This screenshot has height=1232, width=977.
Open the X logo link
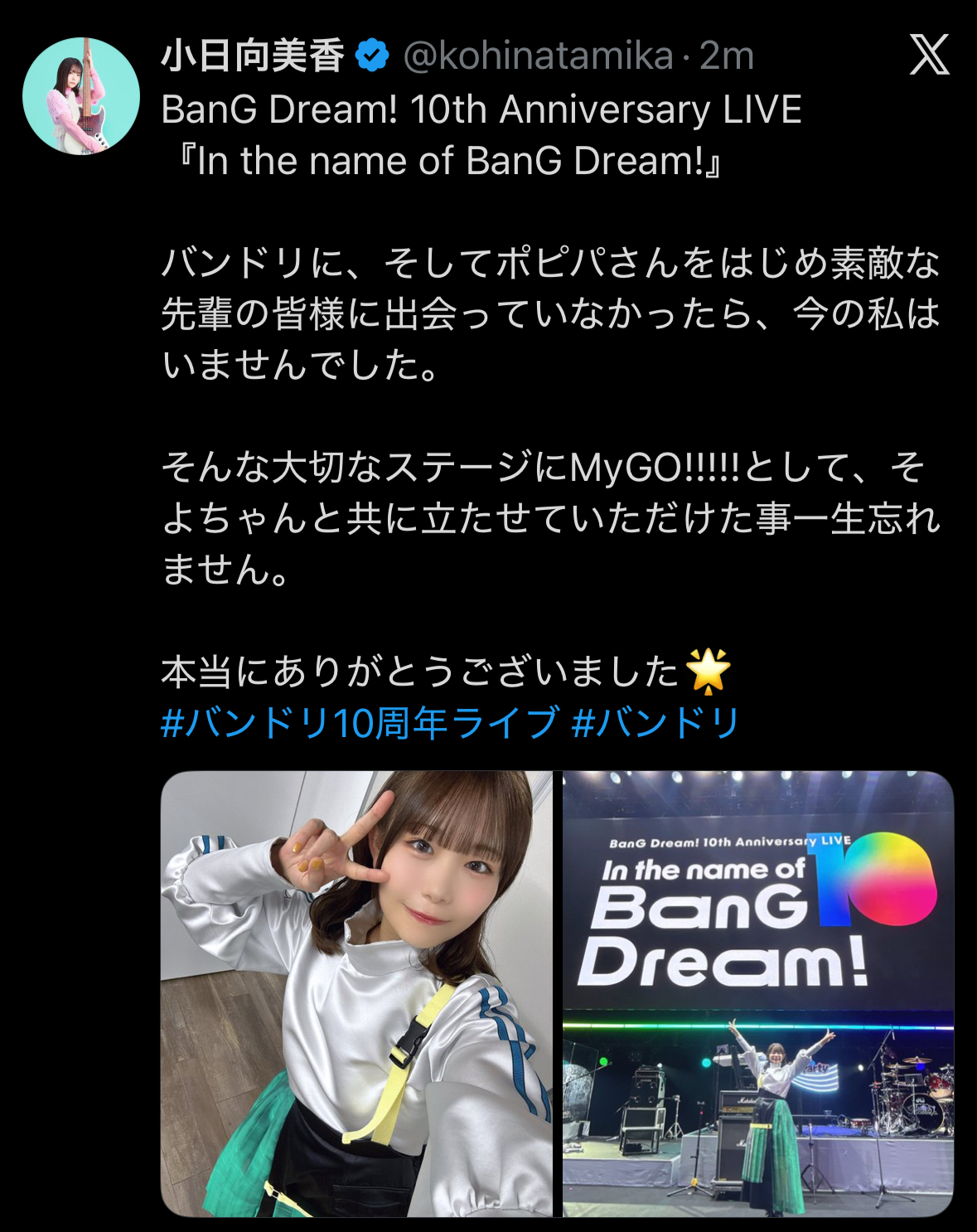[x=929, y=55]
